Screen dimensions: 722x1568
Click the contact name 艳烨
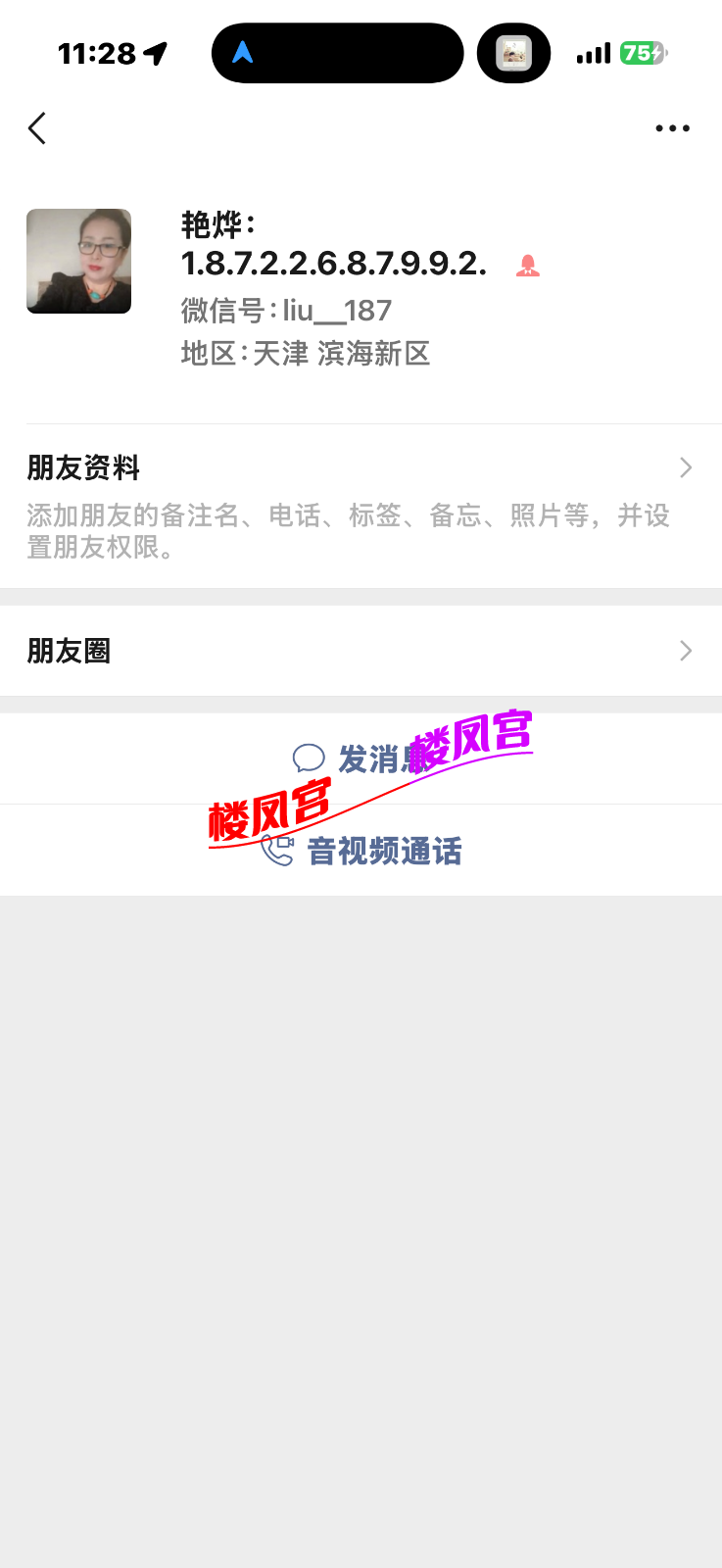[x=211, y=223]
